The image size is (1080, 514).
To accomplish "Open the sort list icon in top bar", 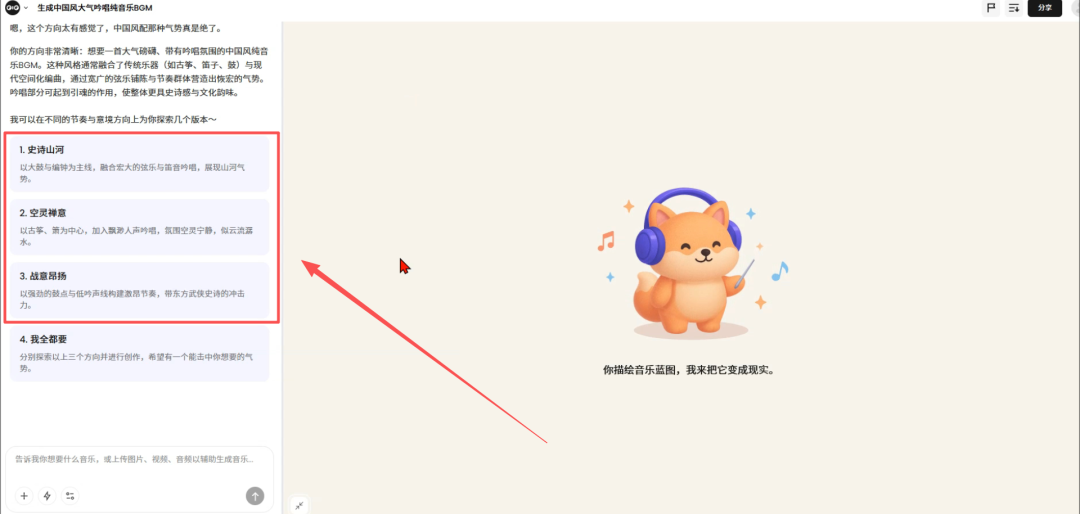I will click(1014, 8).
